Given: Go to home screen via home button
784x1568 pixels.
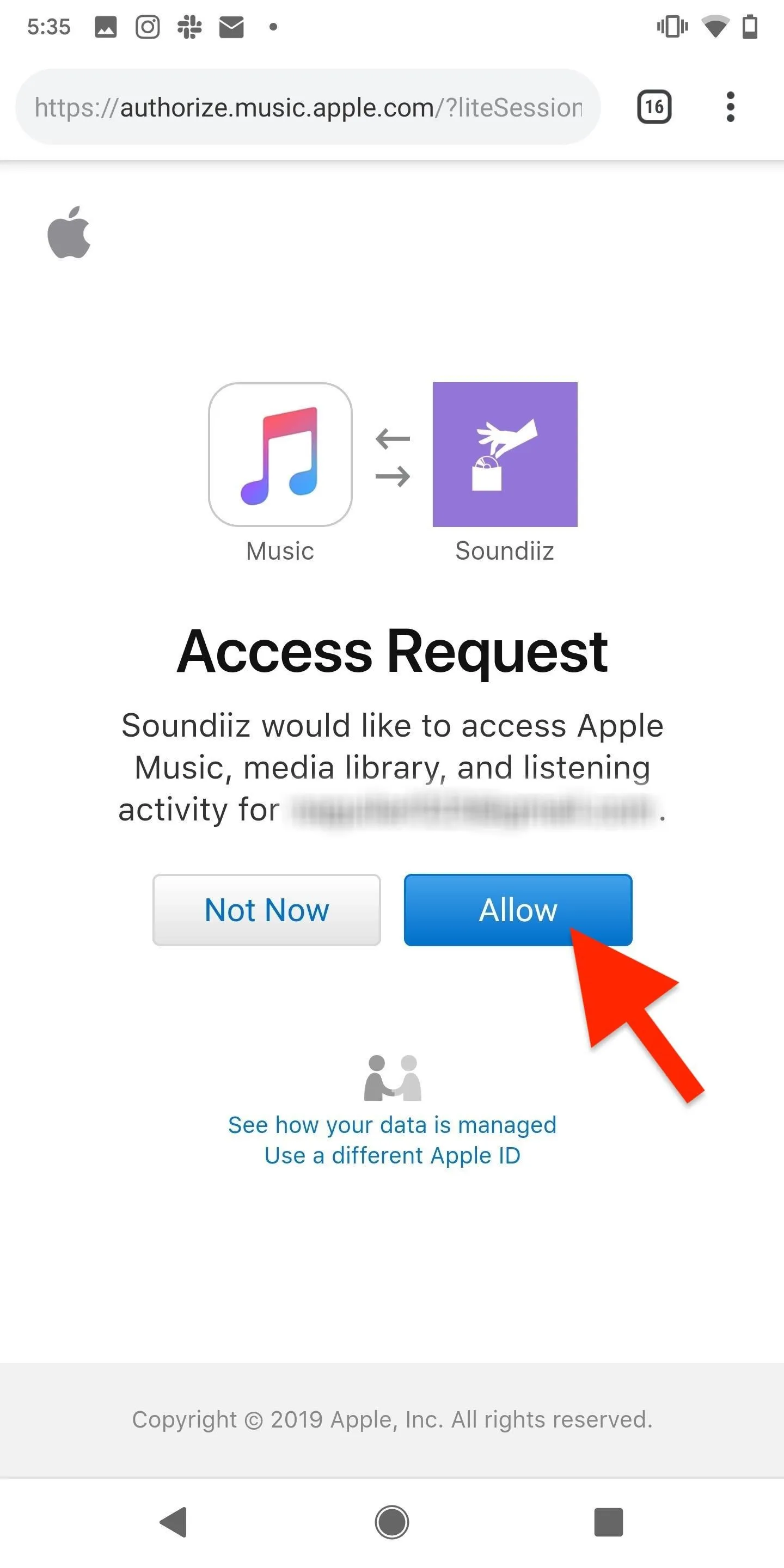Looking at the screenshot, I should coord(392,1522).
